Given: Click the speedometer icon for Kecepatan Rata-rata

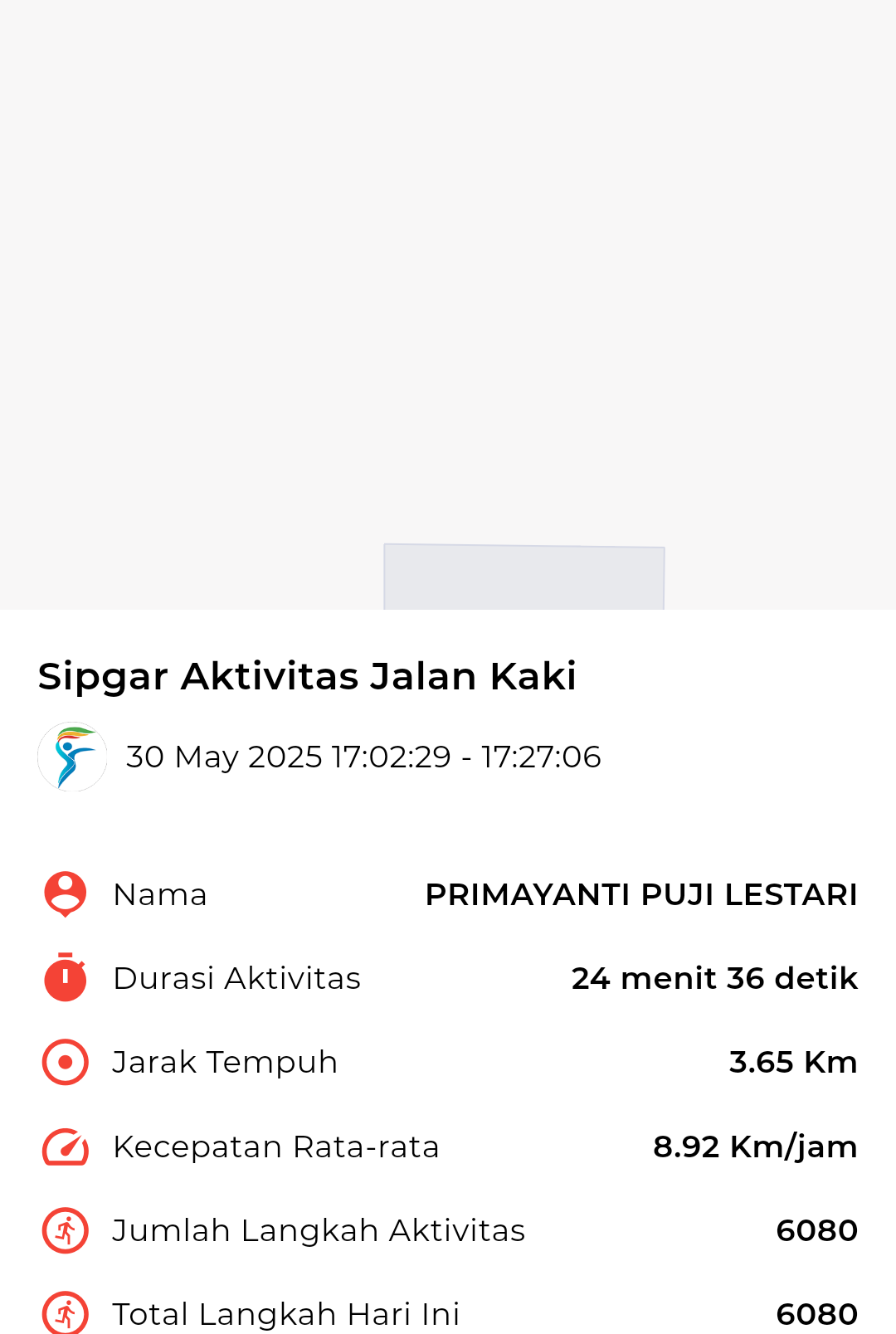Looking at the screenshot, I should (65, 1146).
